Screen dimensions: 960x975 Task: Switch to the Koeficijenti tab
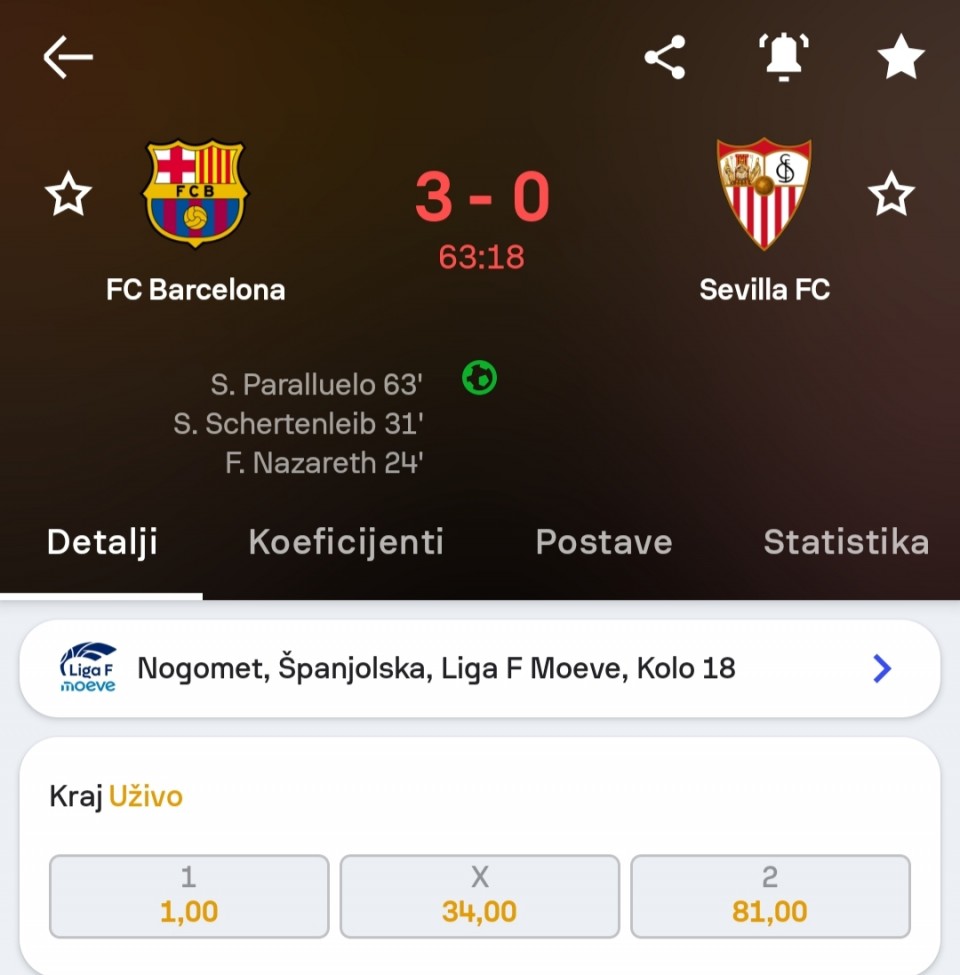click(x=346, y=542)
